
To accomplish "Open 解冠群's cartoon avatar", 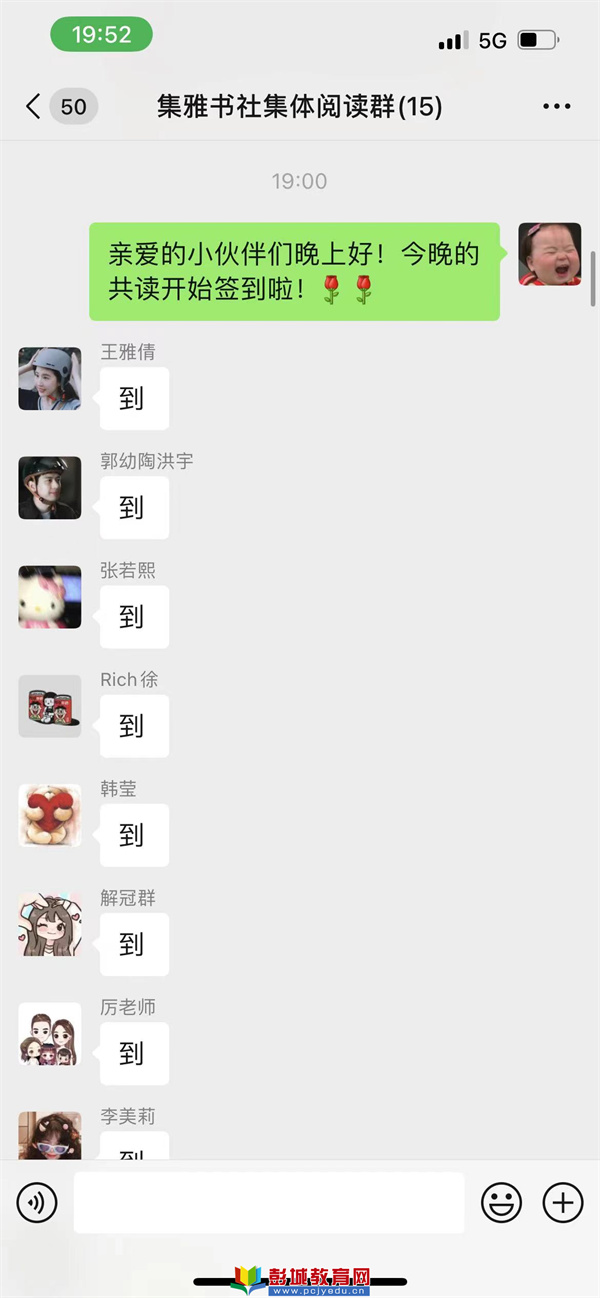I will (49, 924).
